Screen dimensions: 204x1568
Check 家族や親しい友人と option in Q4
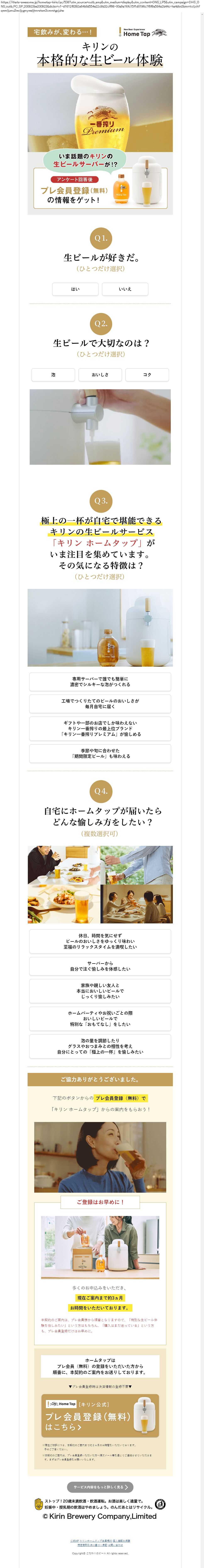(x=100, y=990)
